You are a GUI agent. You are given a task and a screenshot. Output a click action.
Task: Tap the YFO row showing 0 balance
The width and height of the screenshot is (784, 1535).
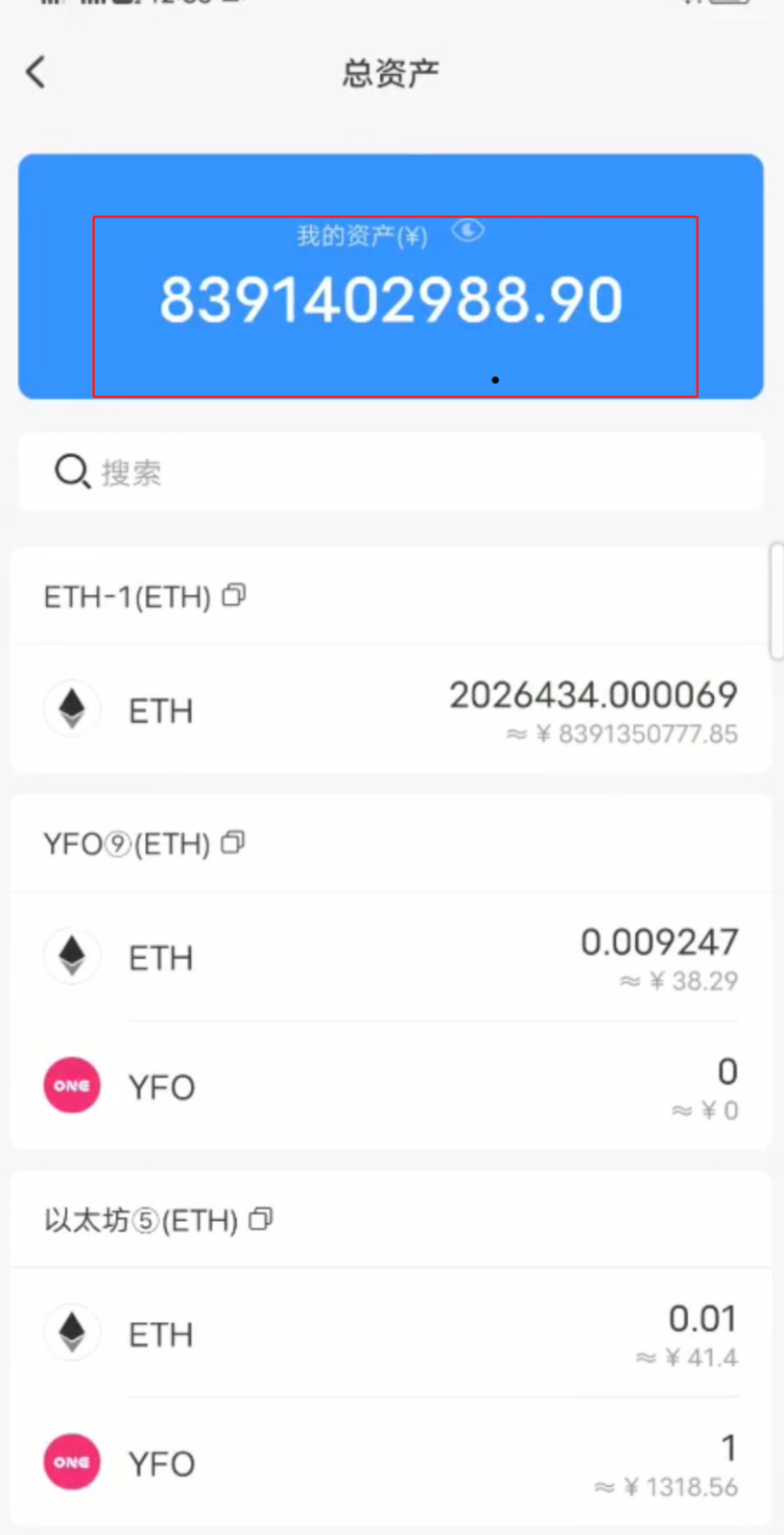(x=391, y=1085)
